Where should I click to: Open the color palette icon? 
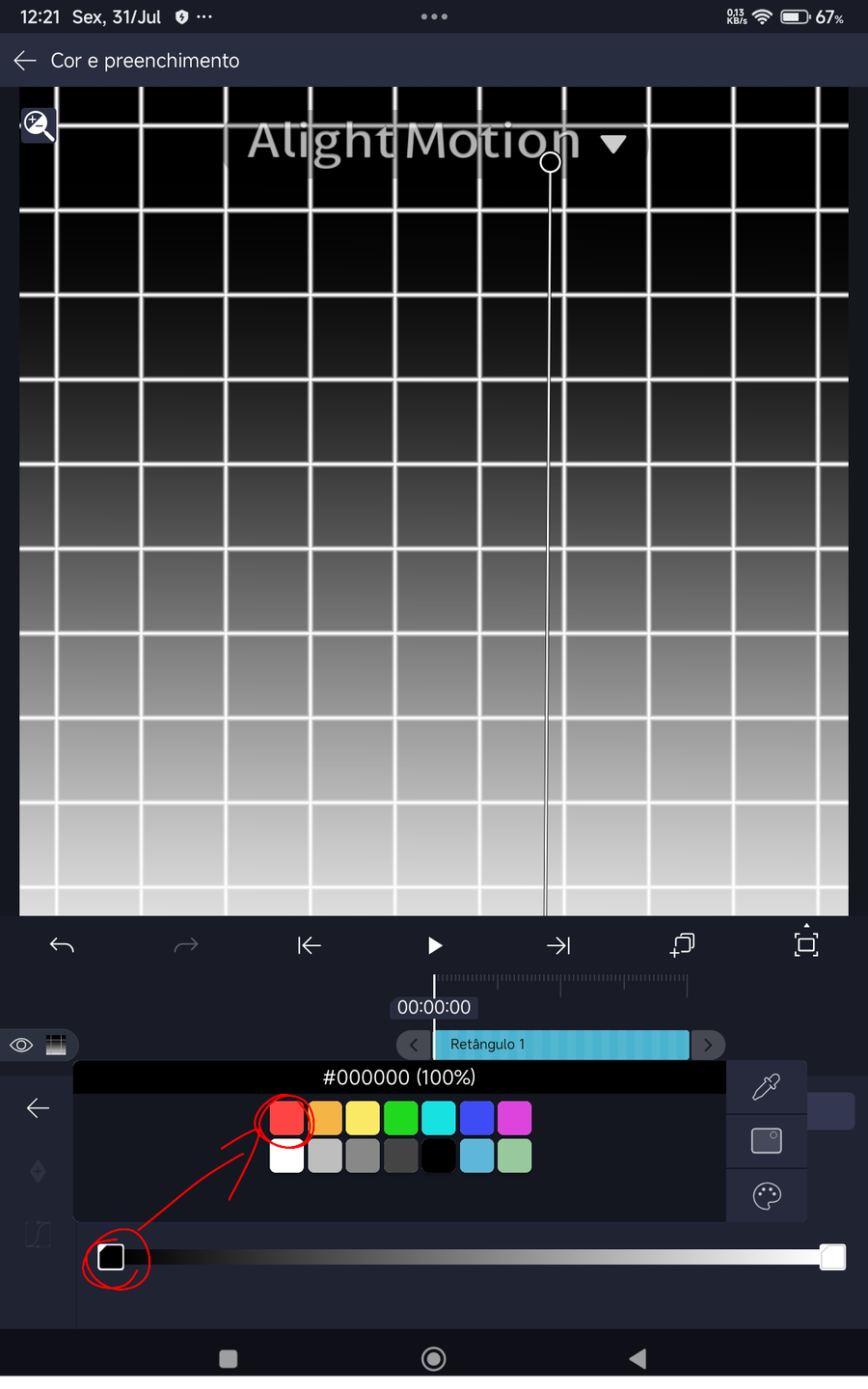767,1196
